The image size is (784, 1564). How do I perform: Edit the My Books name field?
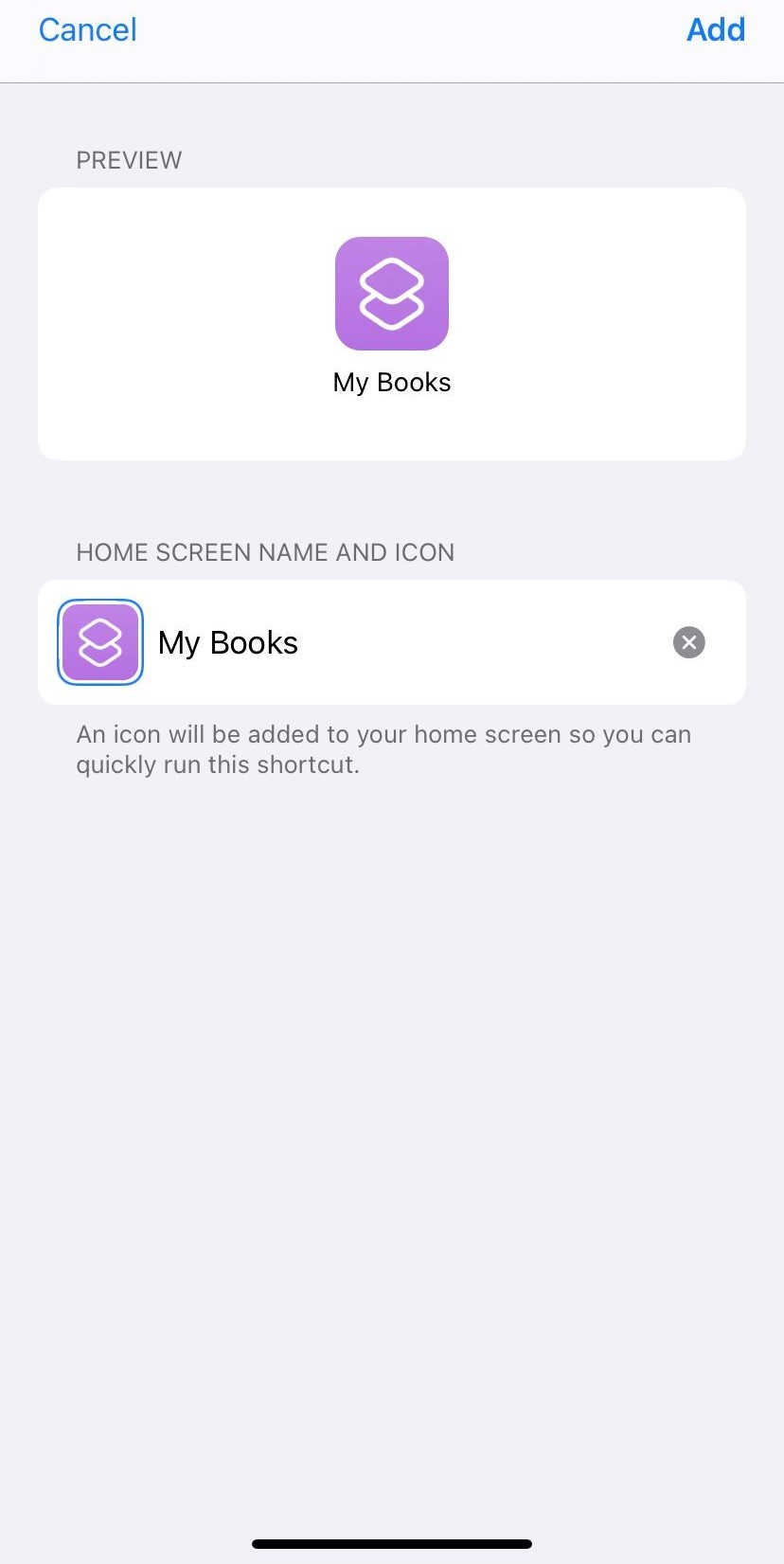(x=398, y=642)
